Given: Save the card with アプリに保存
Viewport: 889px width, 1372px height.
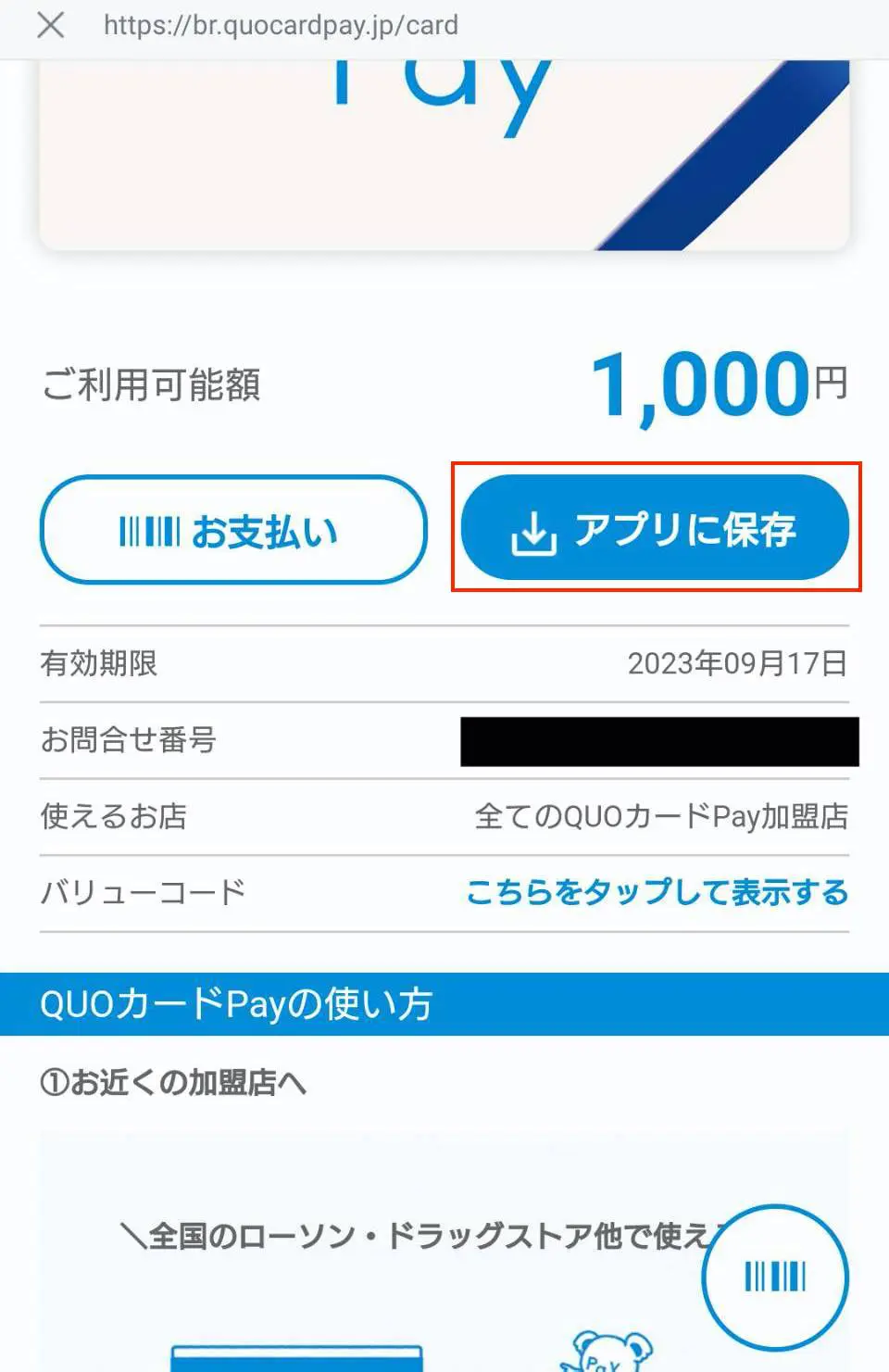Looking at the screenshot, I should (656, 528).
